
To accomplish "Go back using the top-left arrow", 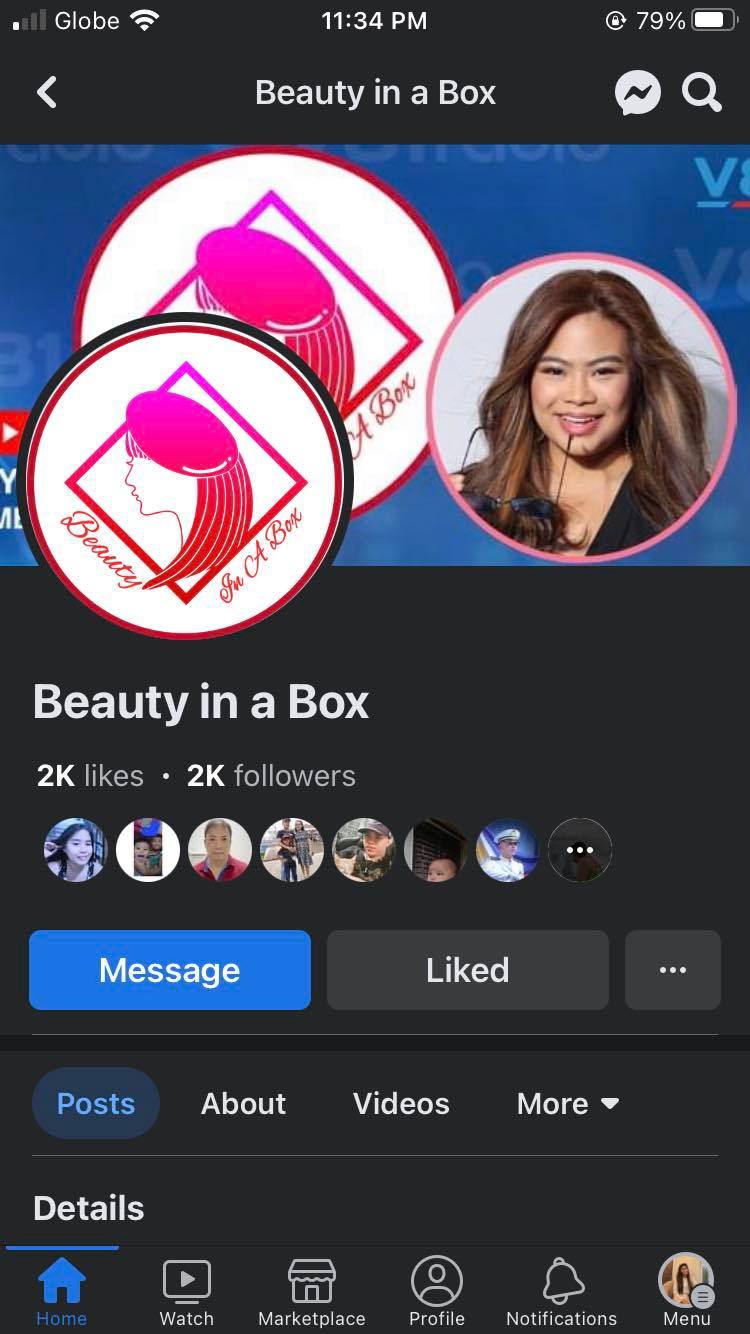I will point(46,93).
